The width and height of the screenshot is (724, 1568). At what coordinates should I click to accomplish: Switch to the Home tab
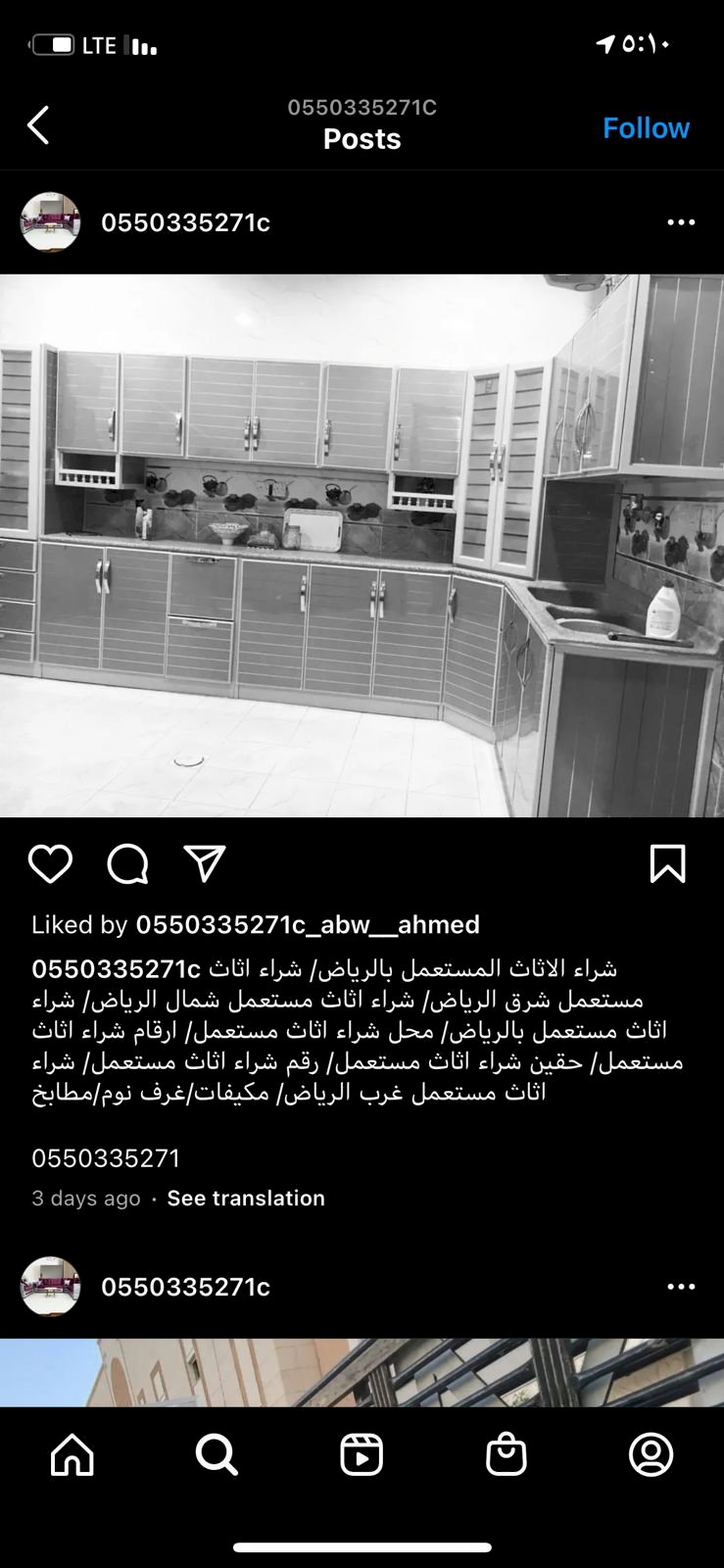[72, 1455]
